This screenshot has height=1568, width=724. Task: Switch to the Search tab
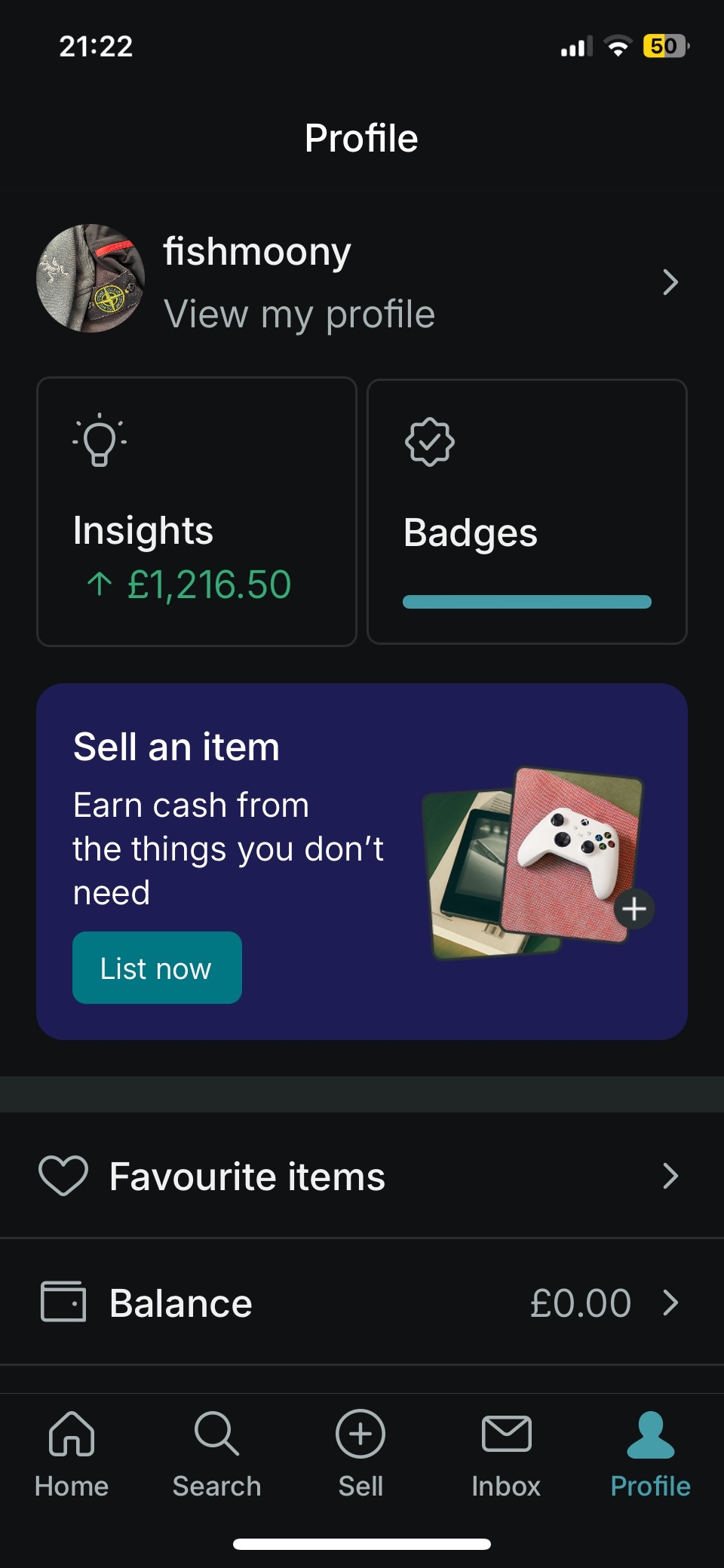(x=216, y=1454)
